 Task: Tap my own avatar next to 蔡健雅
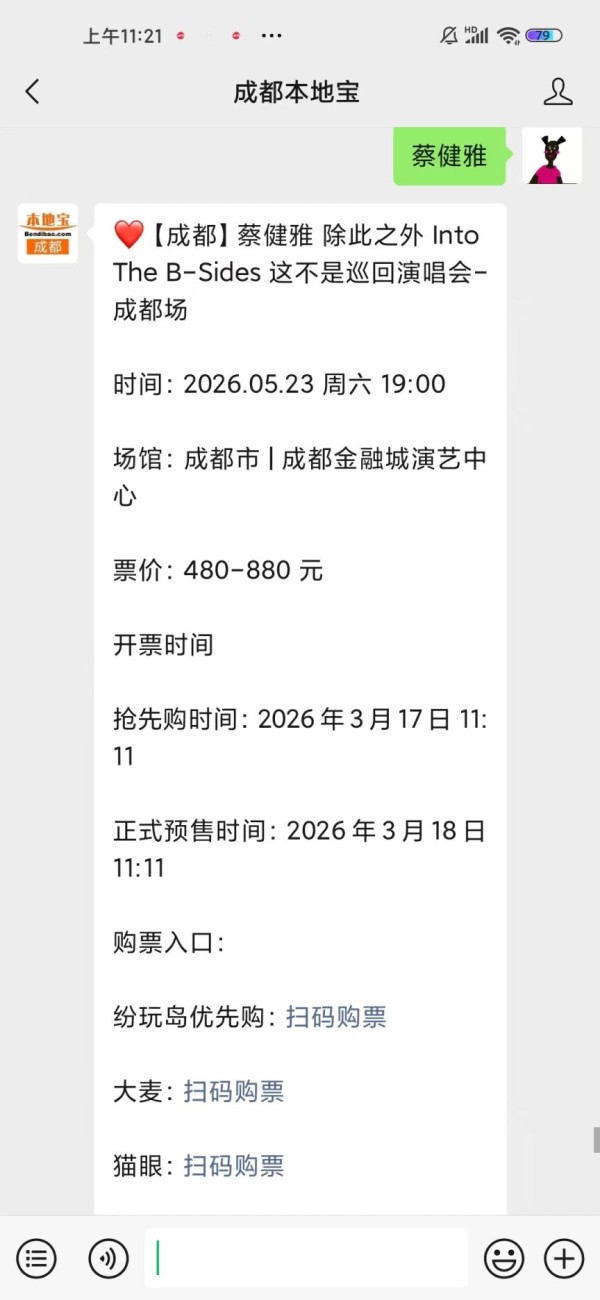(552, 156)
